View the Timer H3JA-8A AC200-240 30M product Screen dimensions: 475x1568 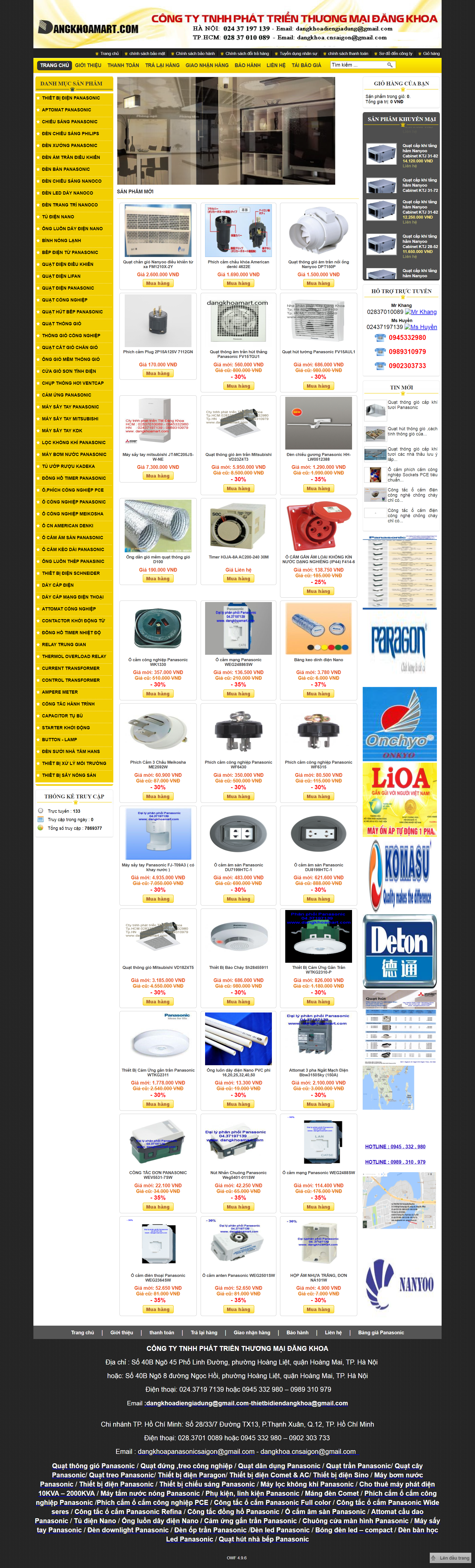pyautogui.click(x=238, y=557)
